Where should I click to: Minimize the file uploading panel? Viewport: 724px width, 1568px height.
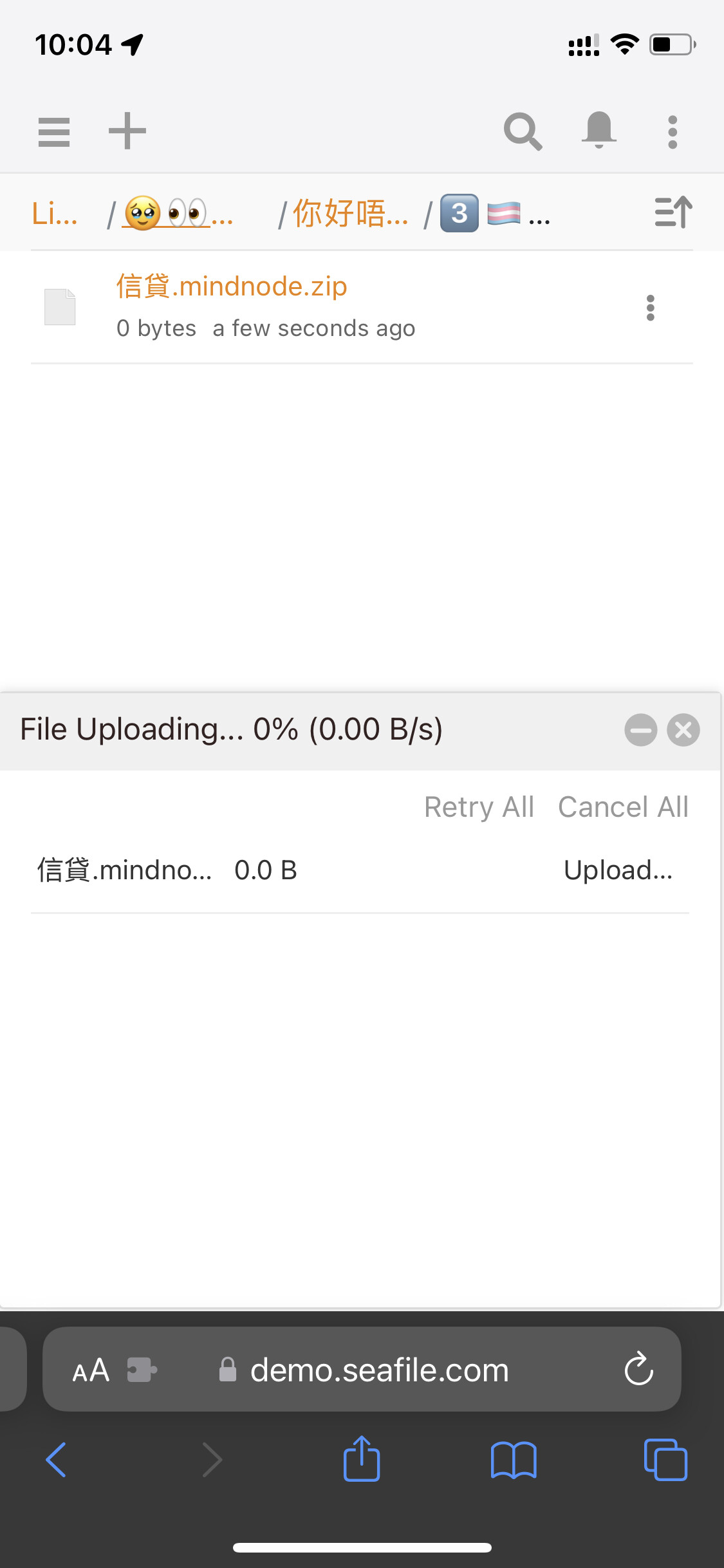pos(641,730)
